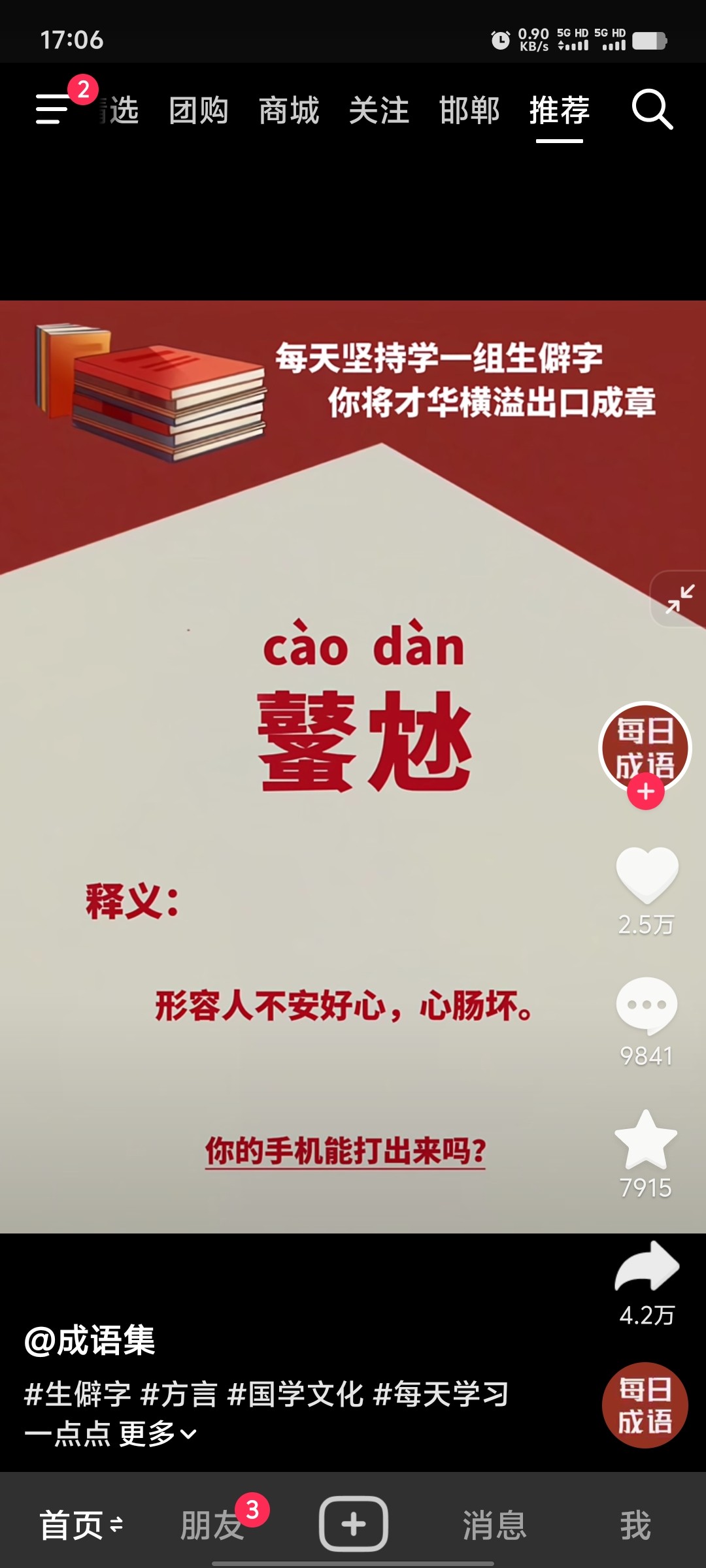
Task: Open the 每日成语 sound disc
Action: [645, 1405]
